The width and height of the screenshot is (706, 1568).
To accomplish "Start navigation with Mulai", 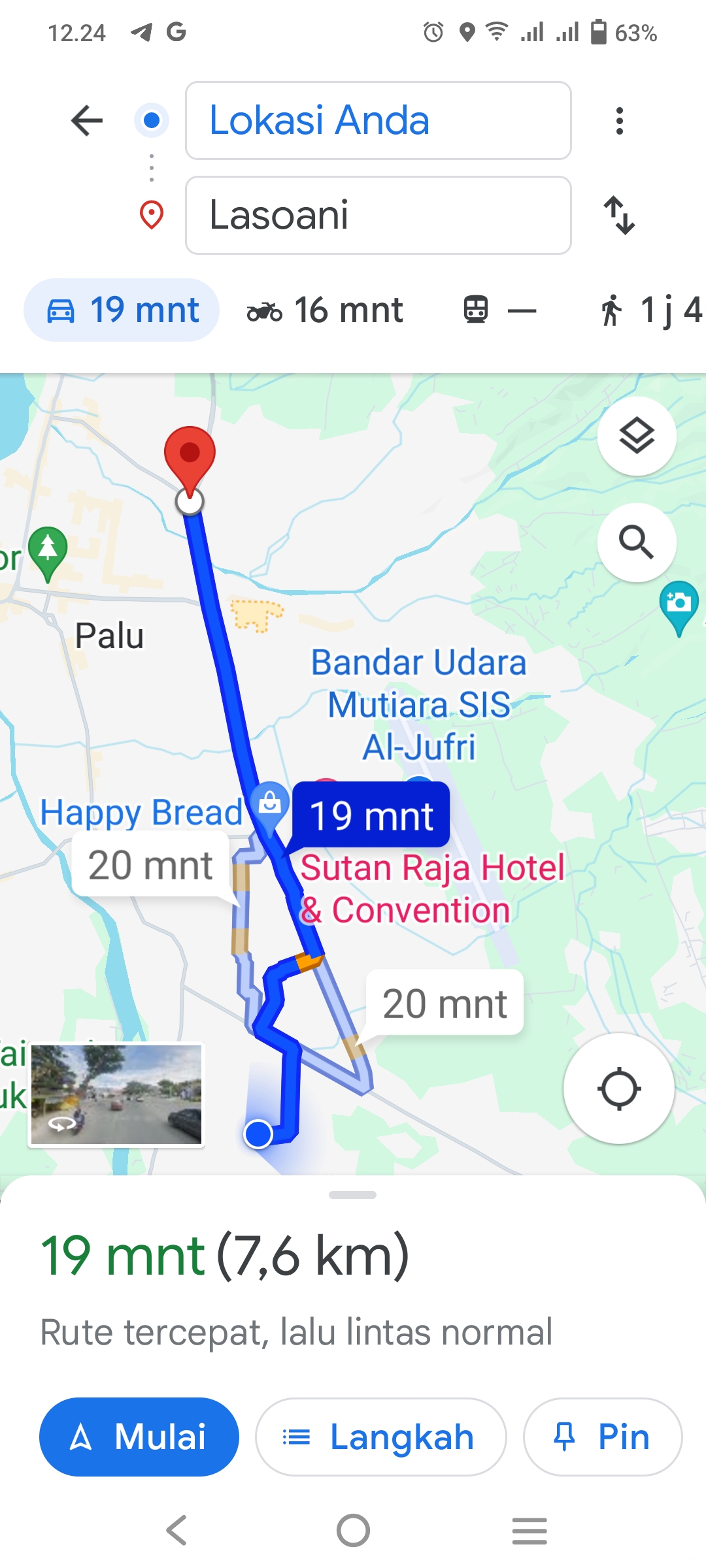I will tap(139, 1437).
